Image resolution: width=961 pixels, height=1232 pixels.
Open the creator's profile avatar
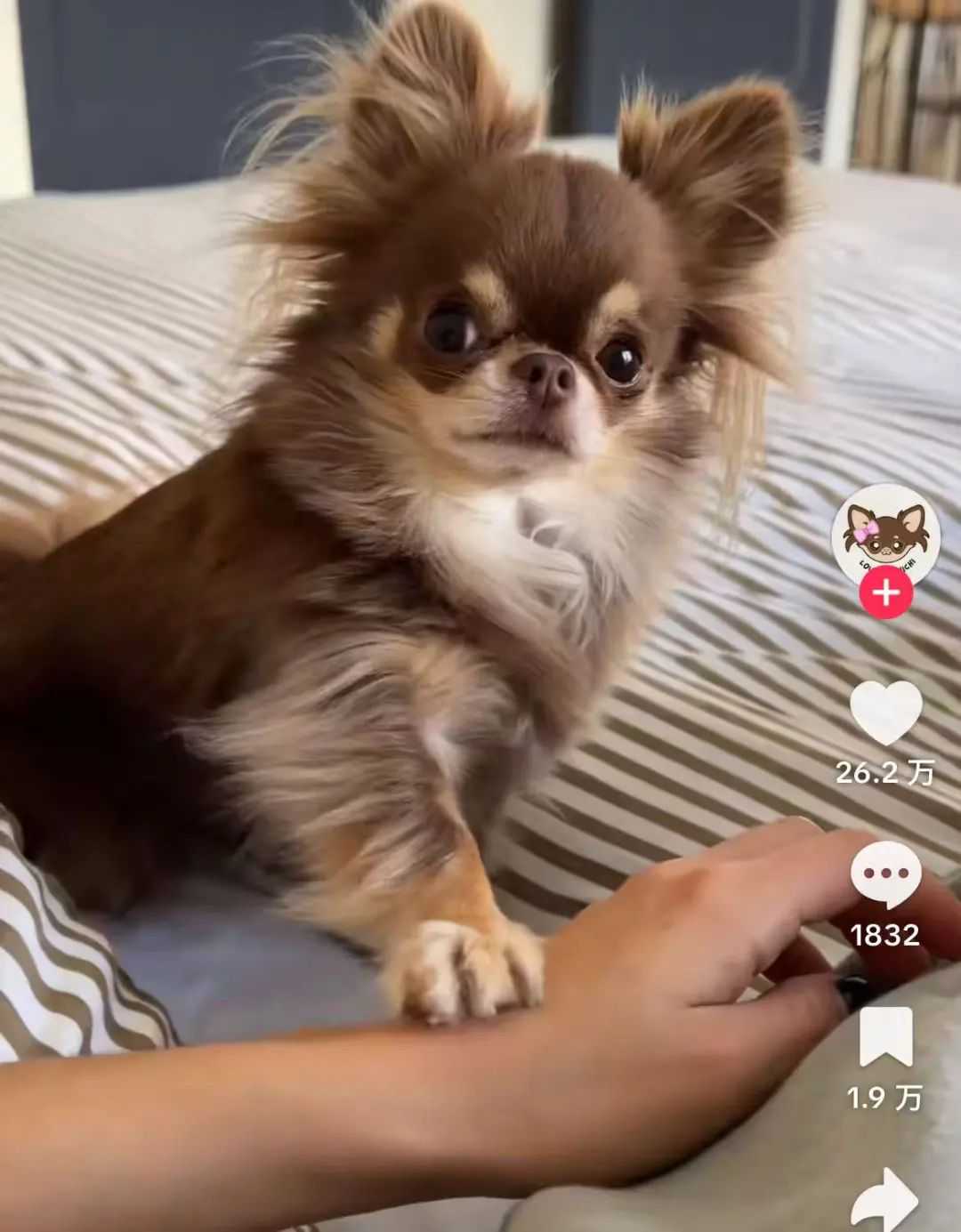point(885,535)
